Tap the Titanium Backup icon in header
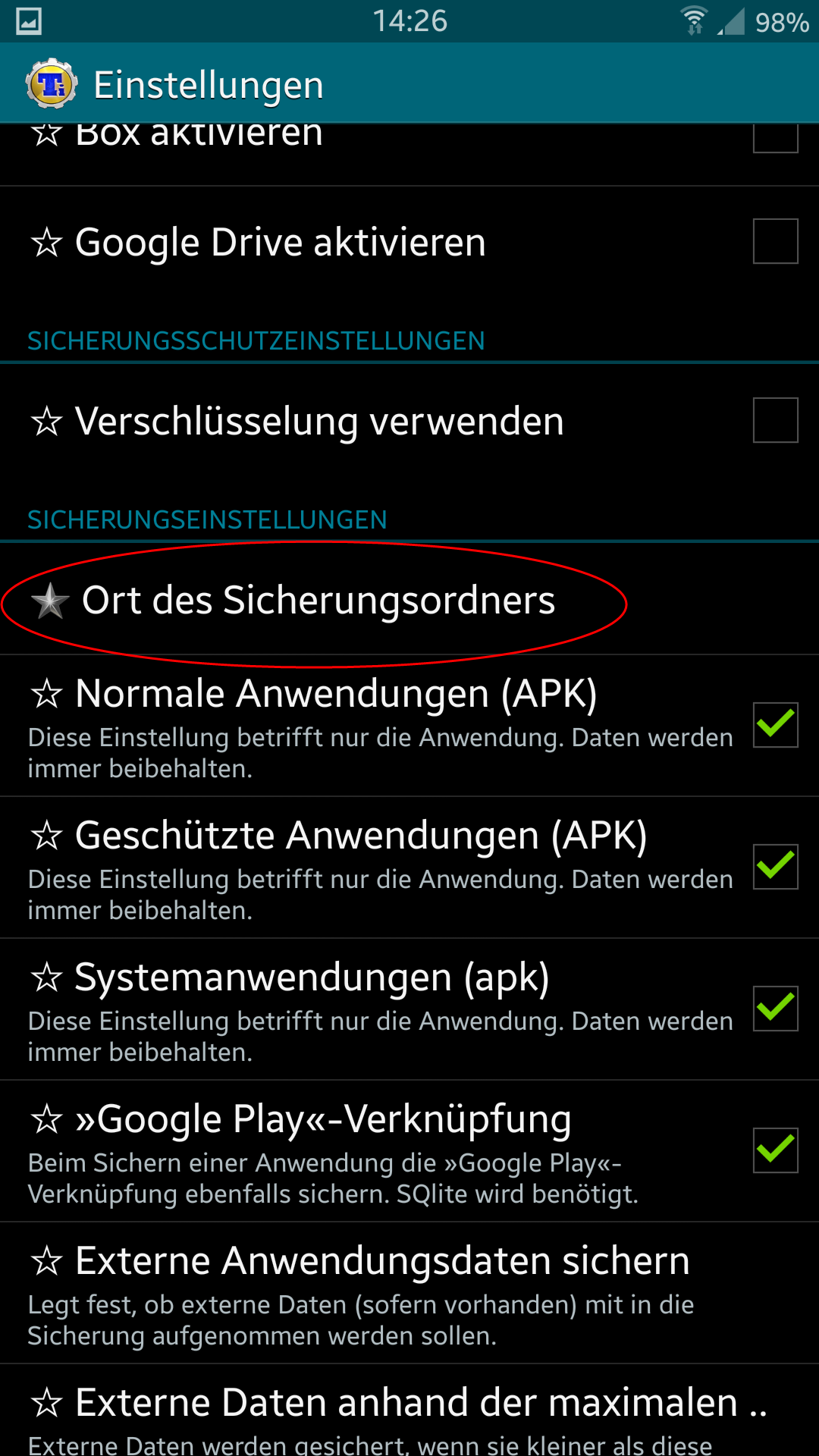The height and width of the screenshot is (1456, 819). 52,83
